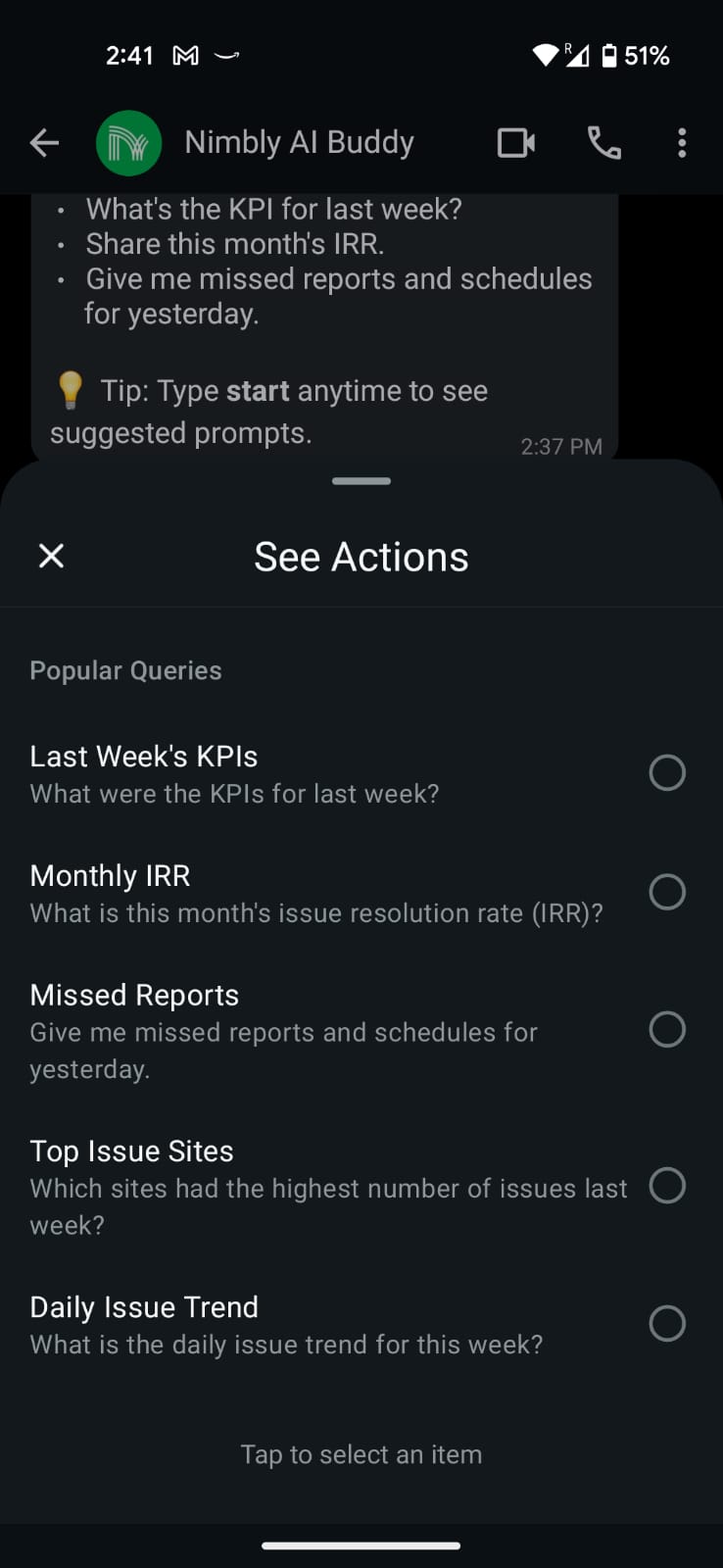The image size is (723, 1568).
Task: Start a voice call with Nimbly AI Buddy
Action: click(x=603, y=142)
